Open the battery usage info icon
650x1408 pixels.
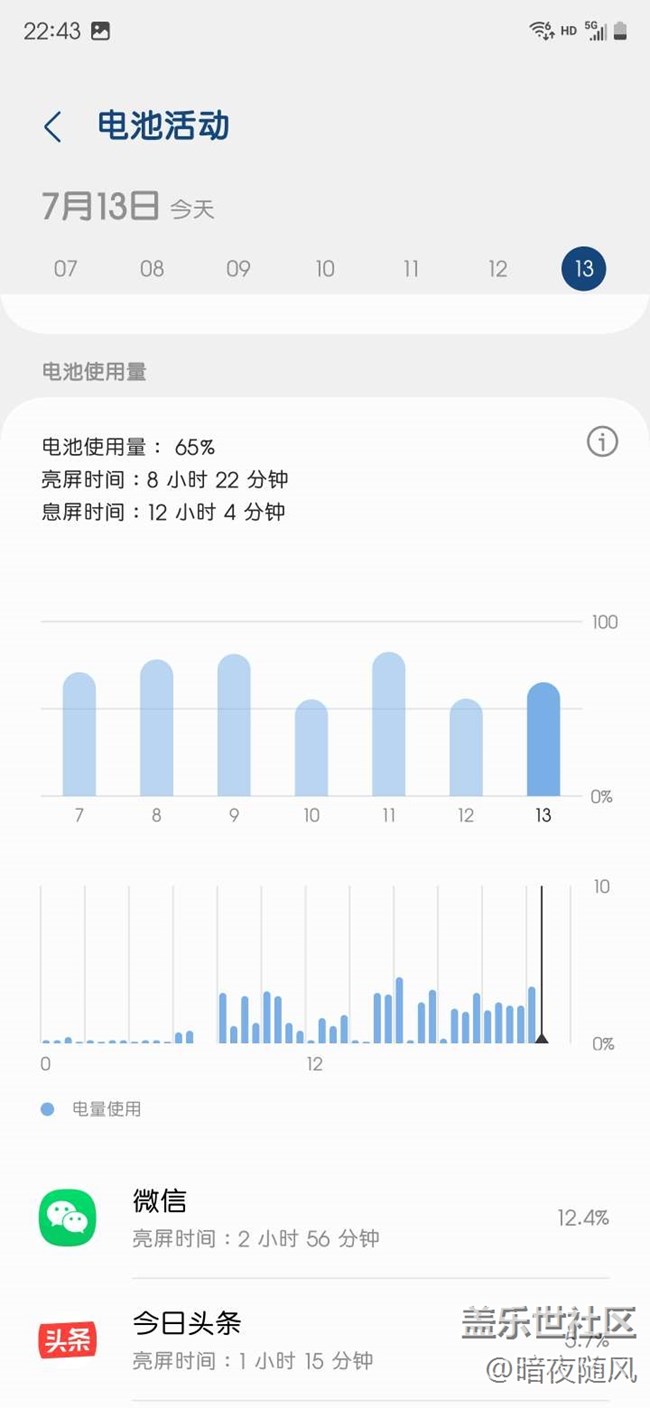tap(602, 441)
